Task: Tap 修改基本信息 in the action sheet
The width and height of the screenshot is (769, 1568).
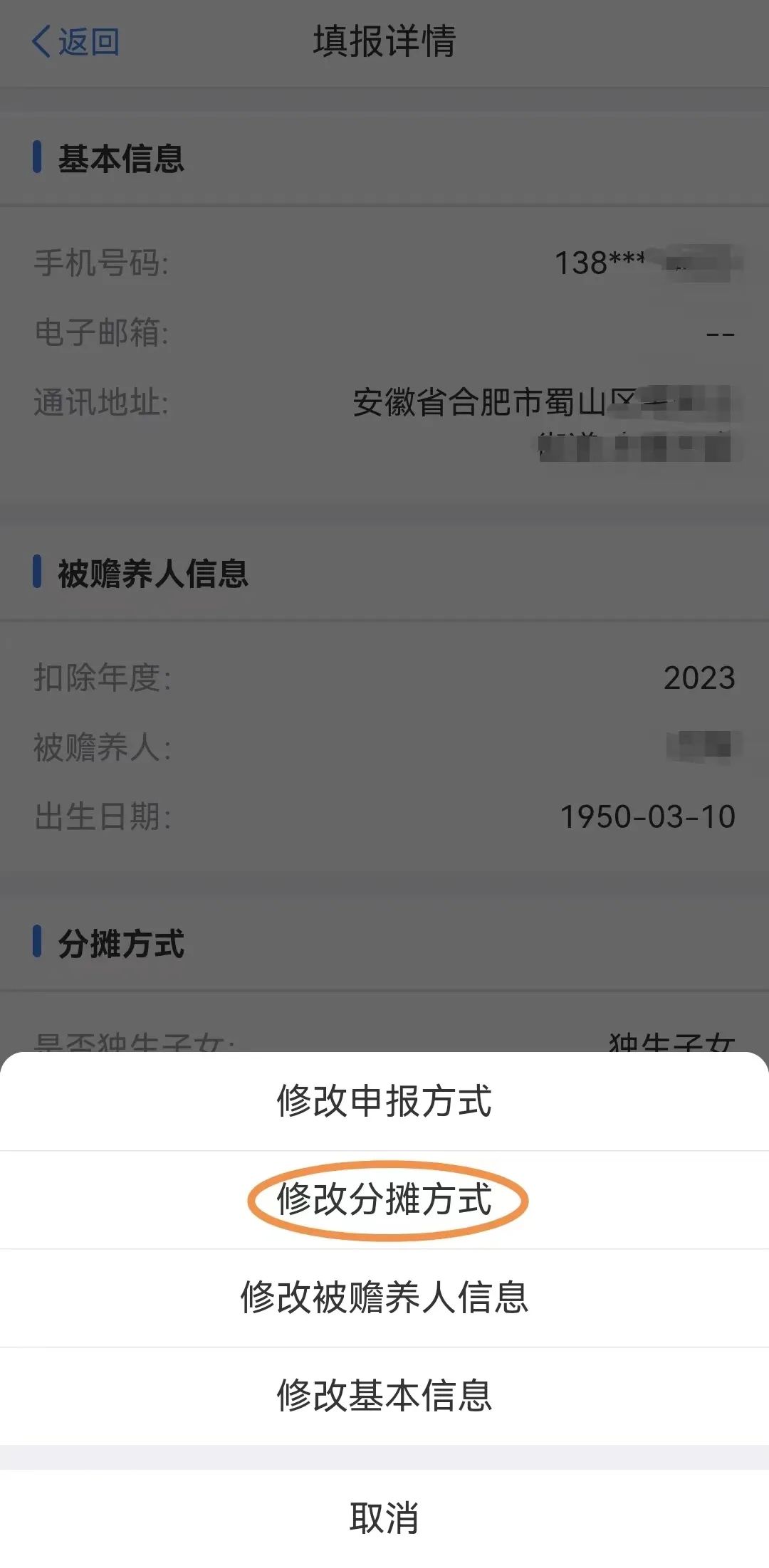Action: tap(384, 1395)
